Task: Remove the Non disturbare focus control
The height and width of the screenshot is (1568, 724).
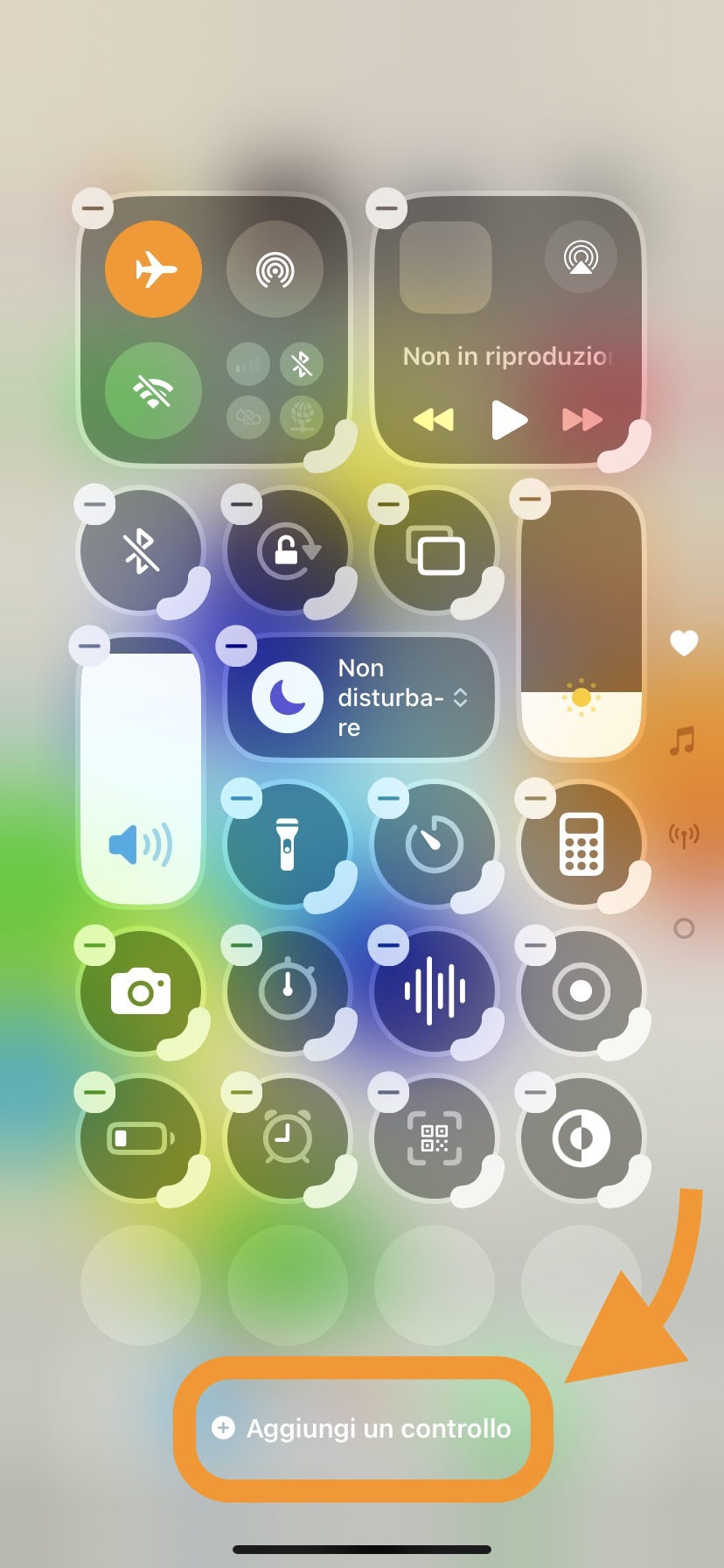Action: (x=236, y=647)
